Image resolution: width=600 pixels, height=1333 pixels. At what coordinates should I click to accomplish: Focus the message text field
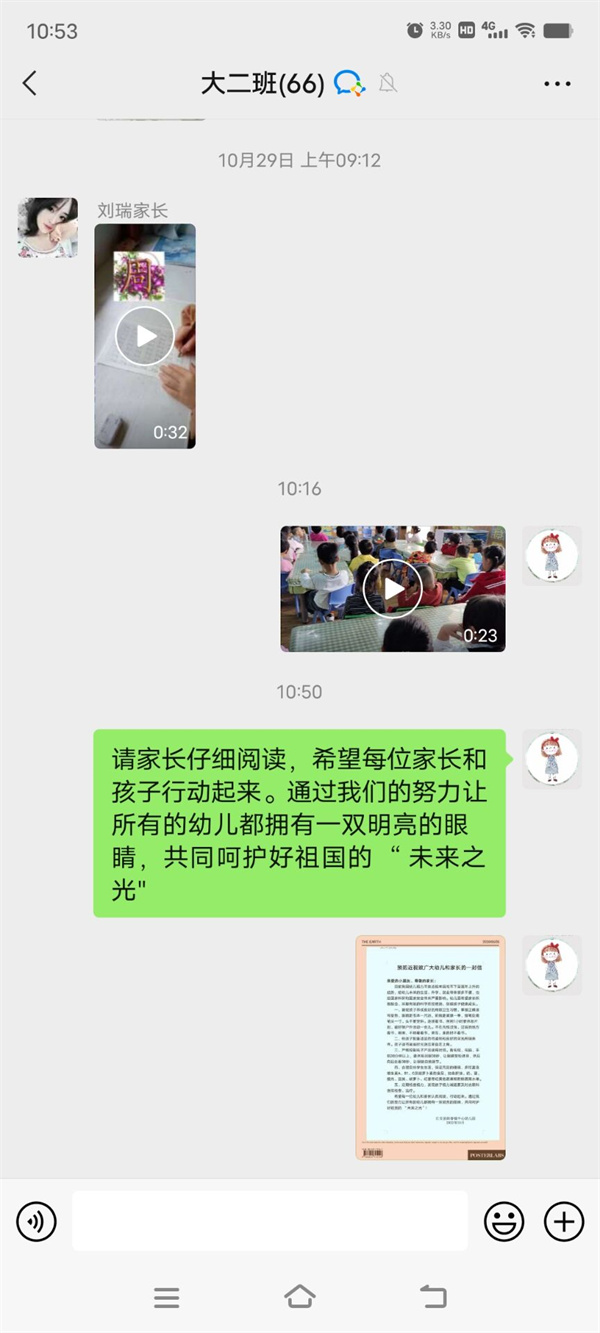(x=270, y=1221)
